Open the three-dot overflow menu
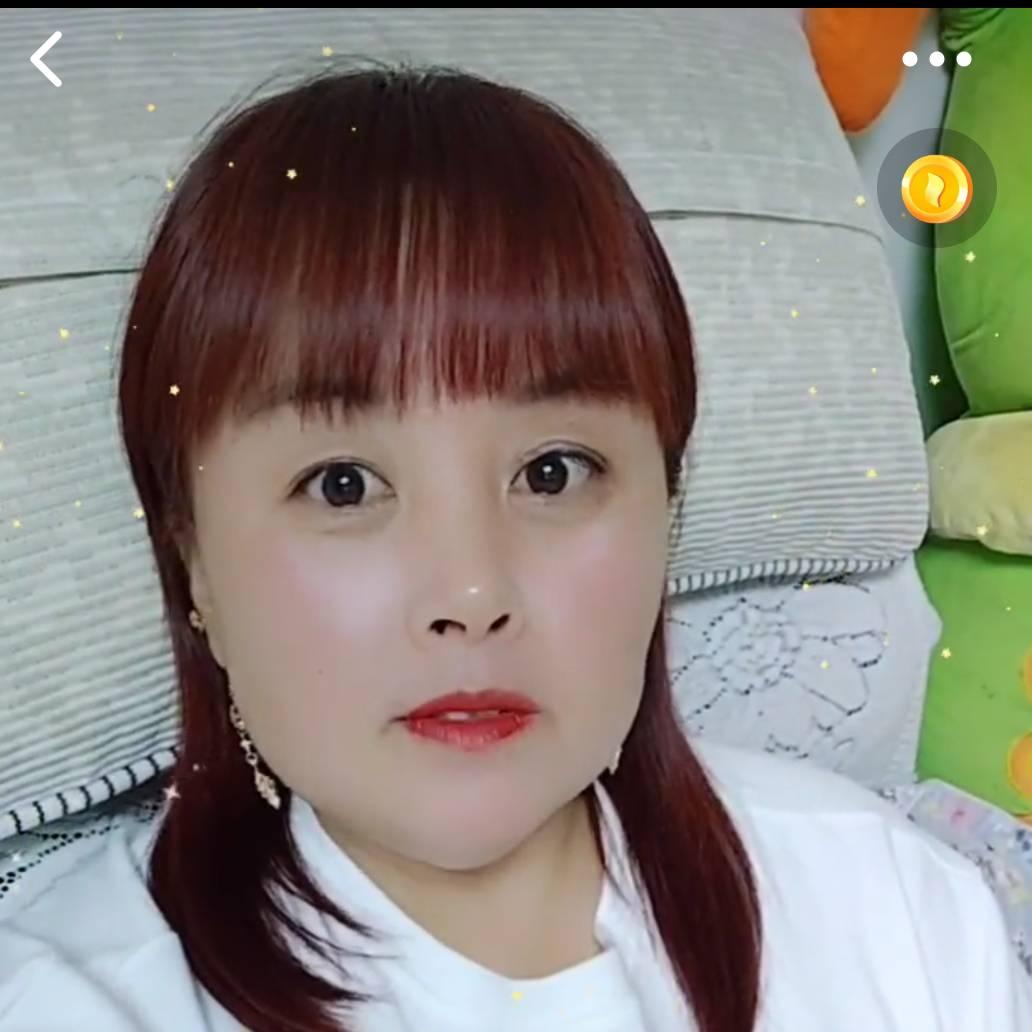 click(936, 59)
